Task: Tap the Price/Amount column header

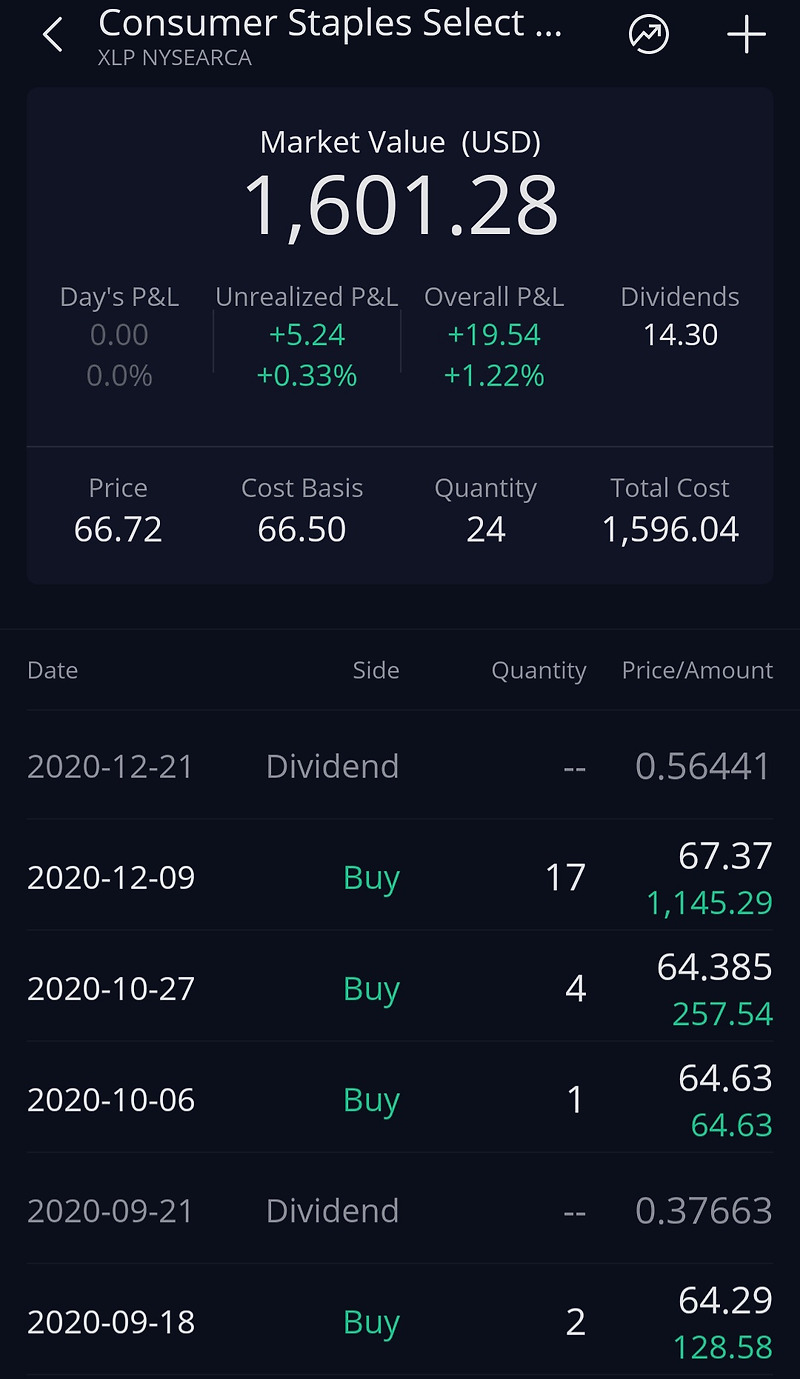Action: pyautogui.click(x=697, y=670)
